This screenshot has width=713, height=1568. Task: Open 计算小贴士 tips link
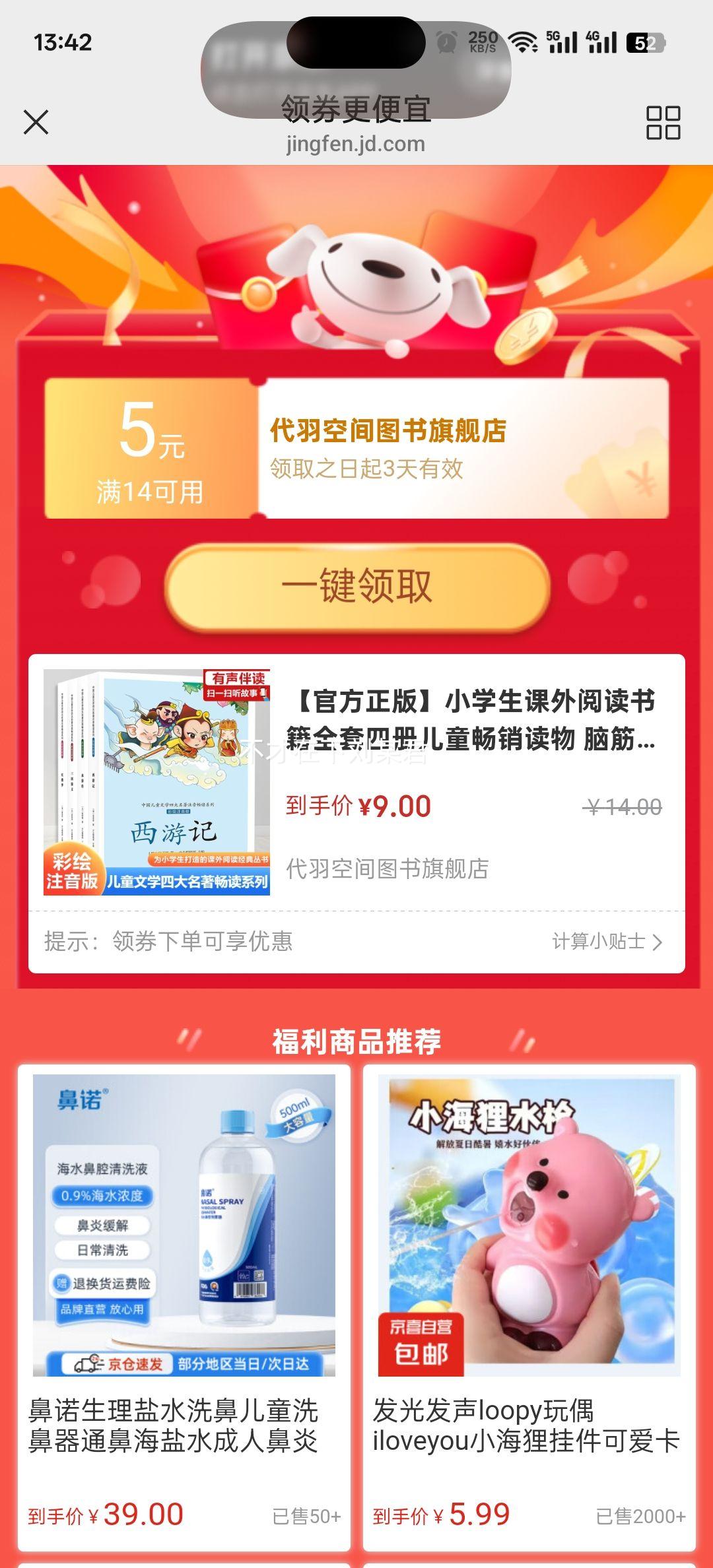[606, 942]
